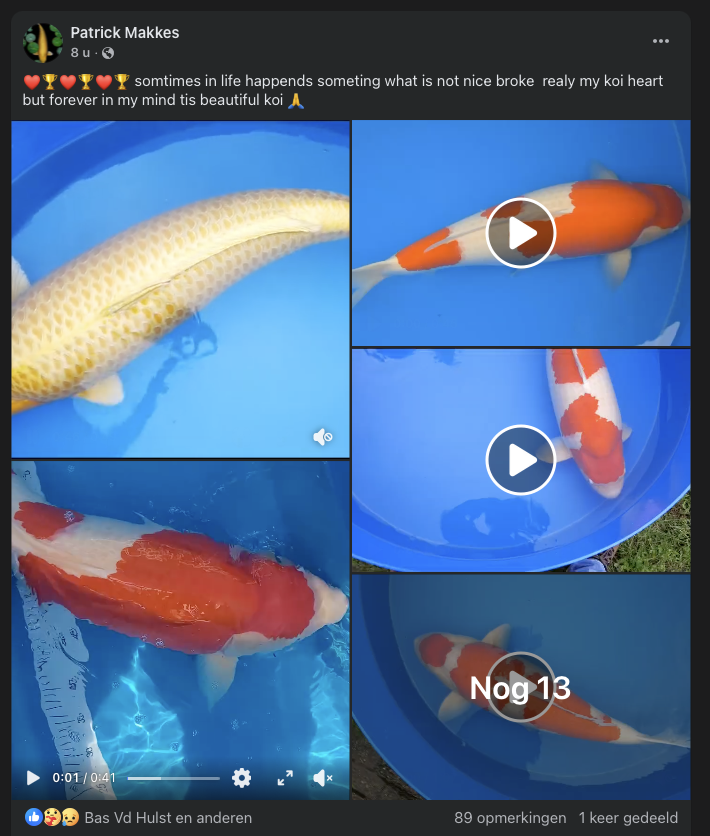Play the middle right koi video
The height and width of the screenshot is (836, 710).
point(520,460)
